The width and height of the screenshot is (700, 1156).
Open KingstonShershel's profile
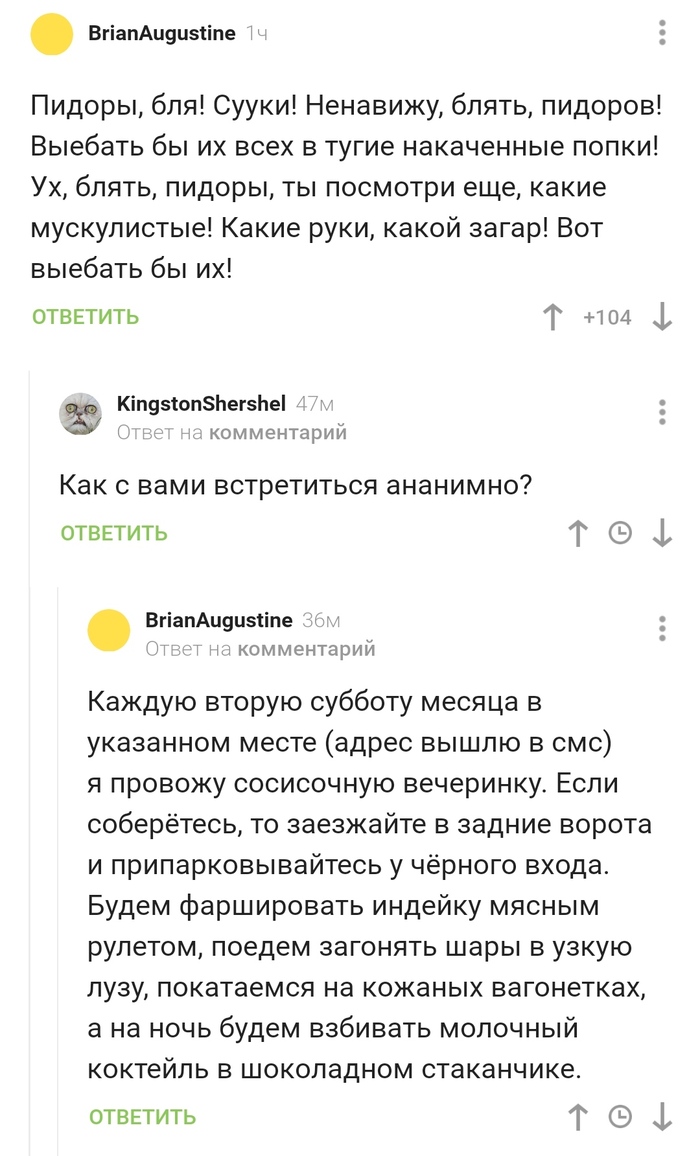click(201, 404)
